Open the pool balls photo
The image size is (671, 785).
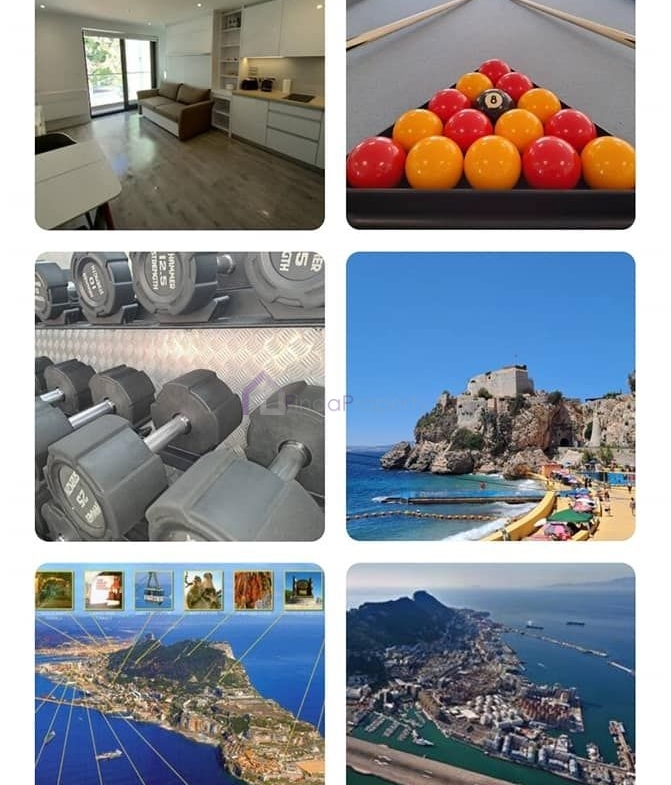click(x=490, y=114)
